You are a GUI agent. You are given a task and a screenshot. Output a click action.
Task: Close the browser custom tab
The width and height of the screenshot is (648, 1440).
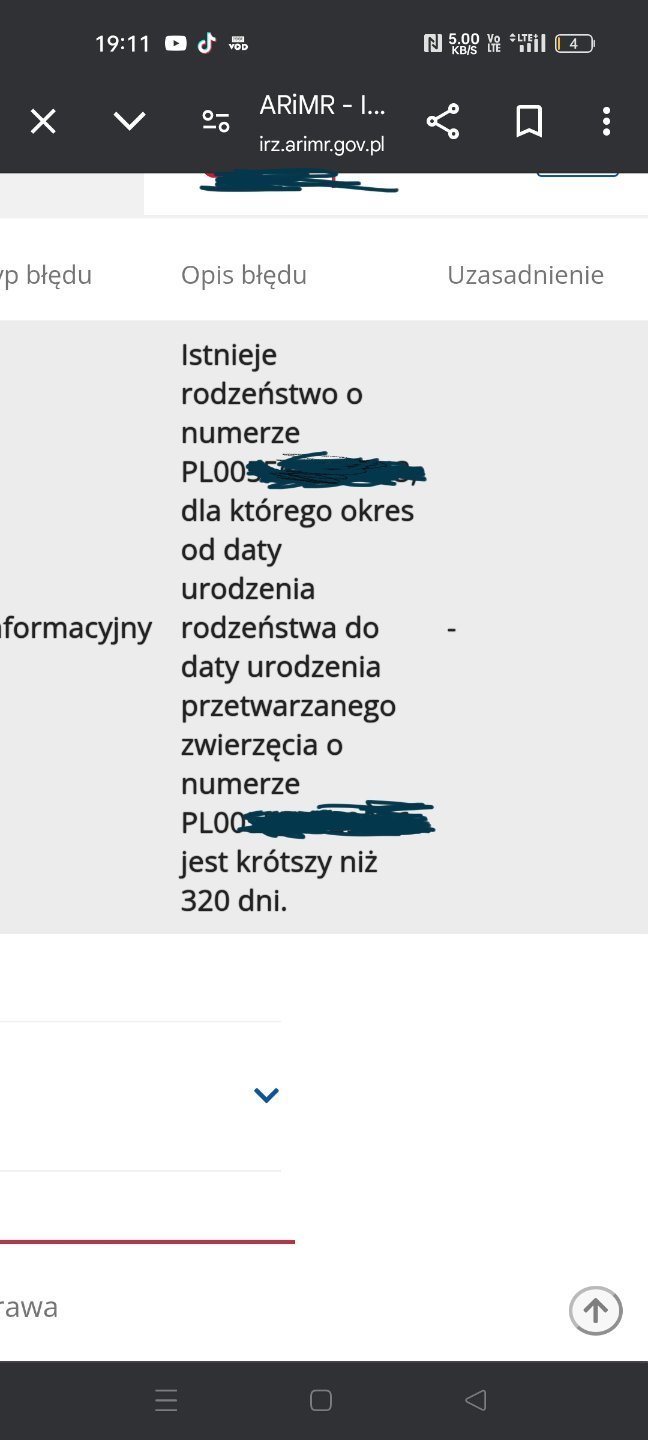[43, 122]
